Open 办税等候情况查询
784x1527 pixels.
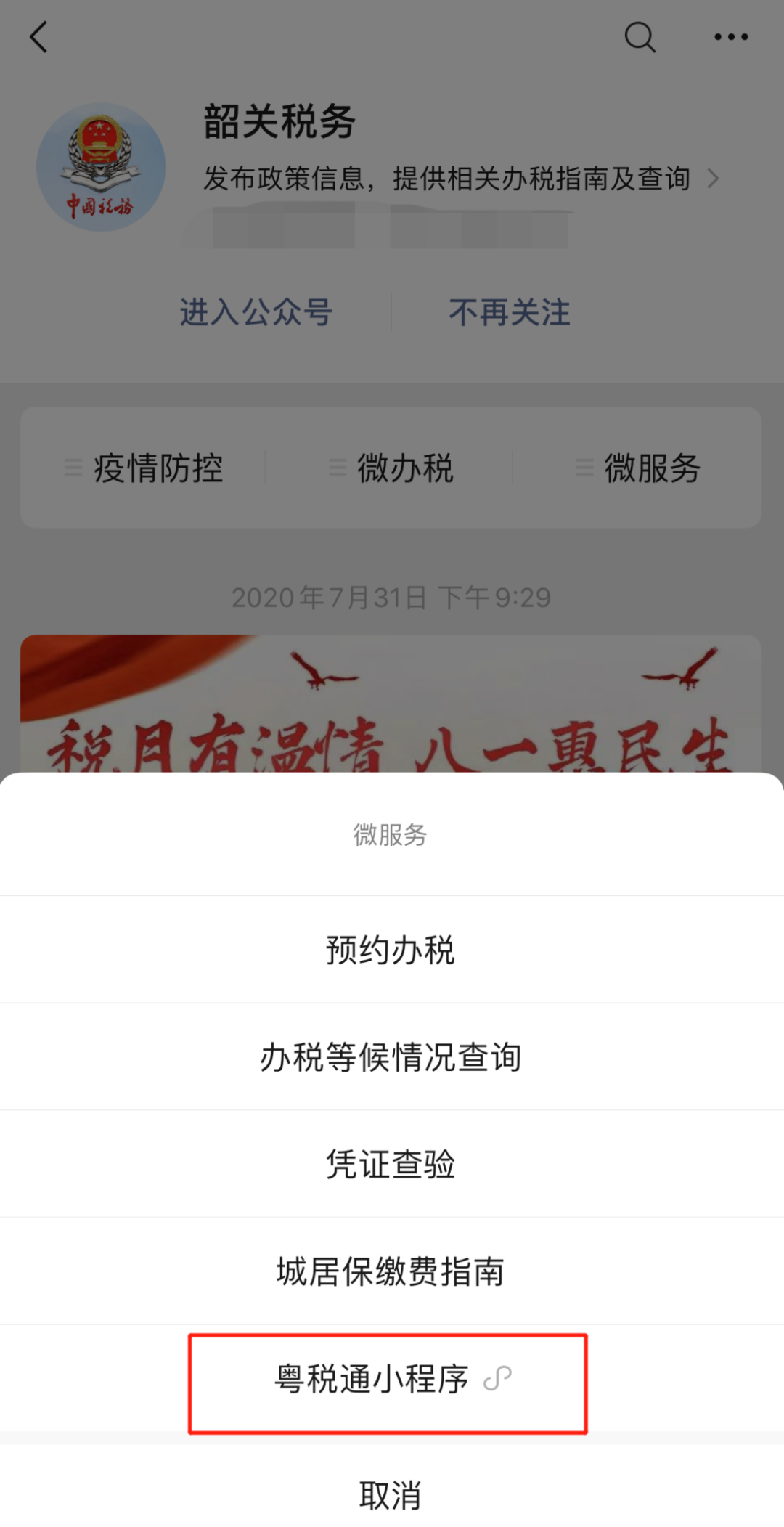(391, 1057)
